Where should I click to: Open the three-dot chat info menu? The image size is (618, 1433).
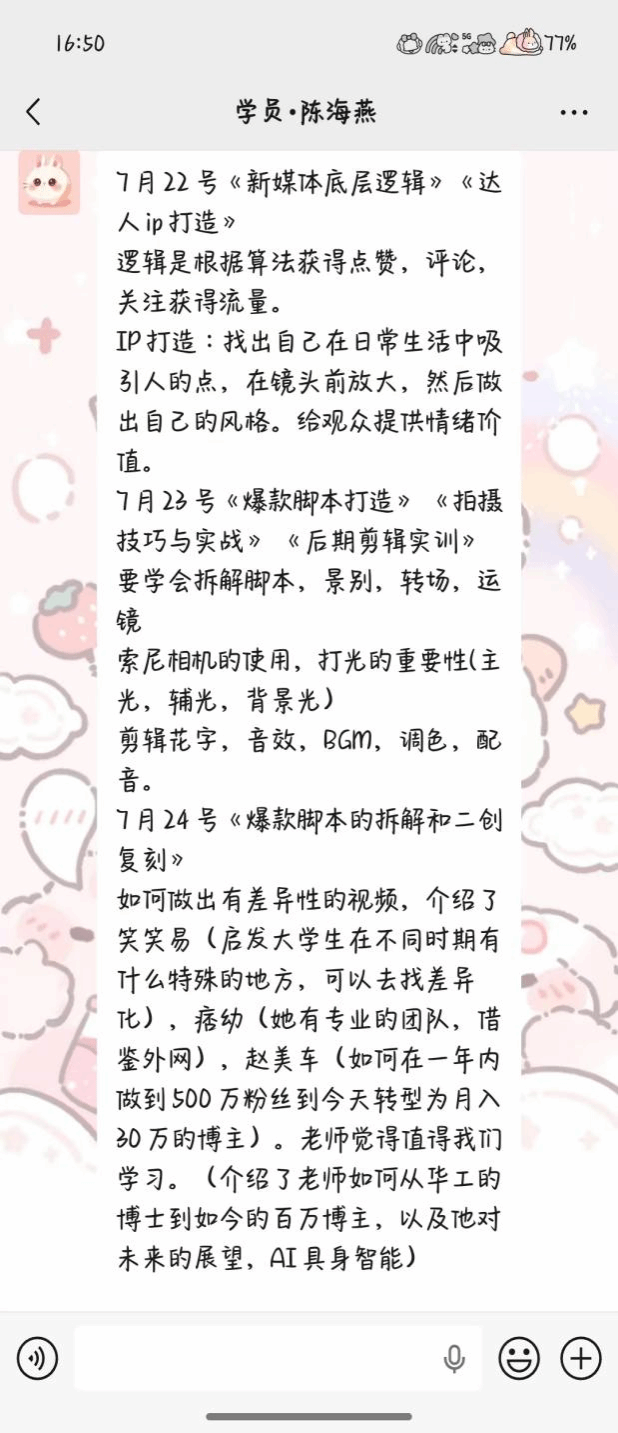point(574,112)
